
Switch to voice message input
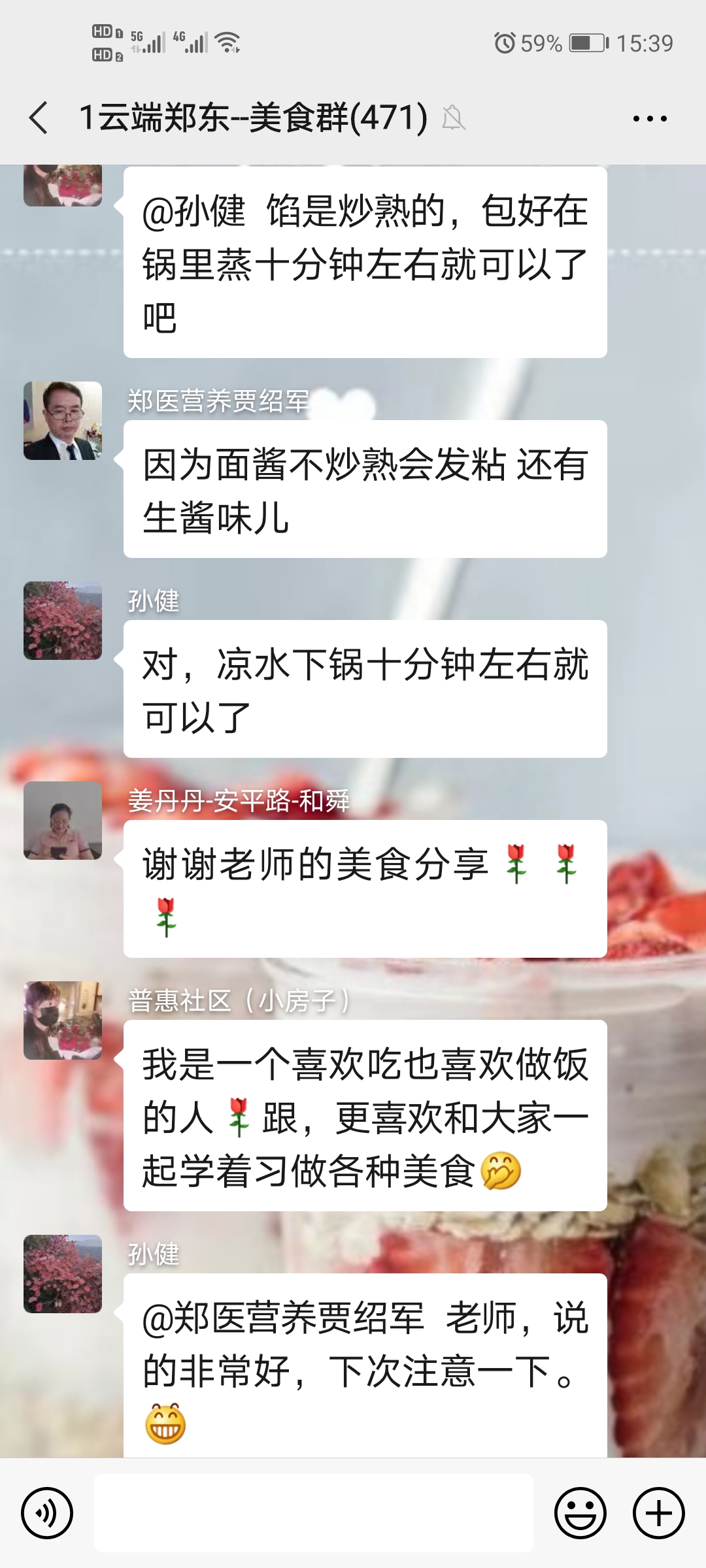point(47,1513)
